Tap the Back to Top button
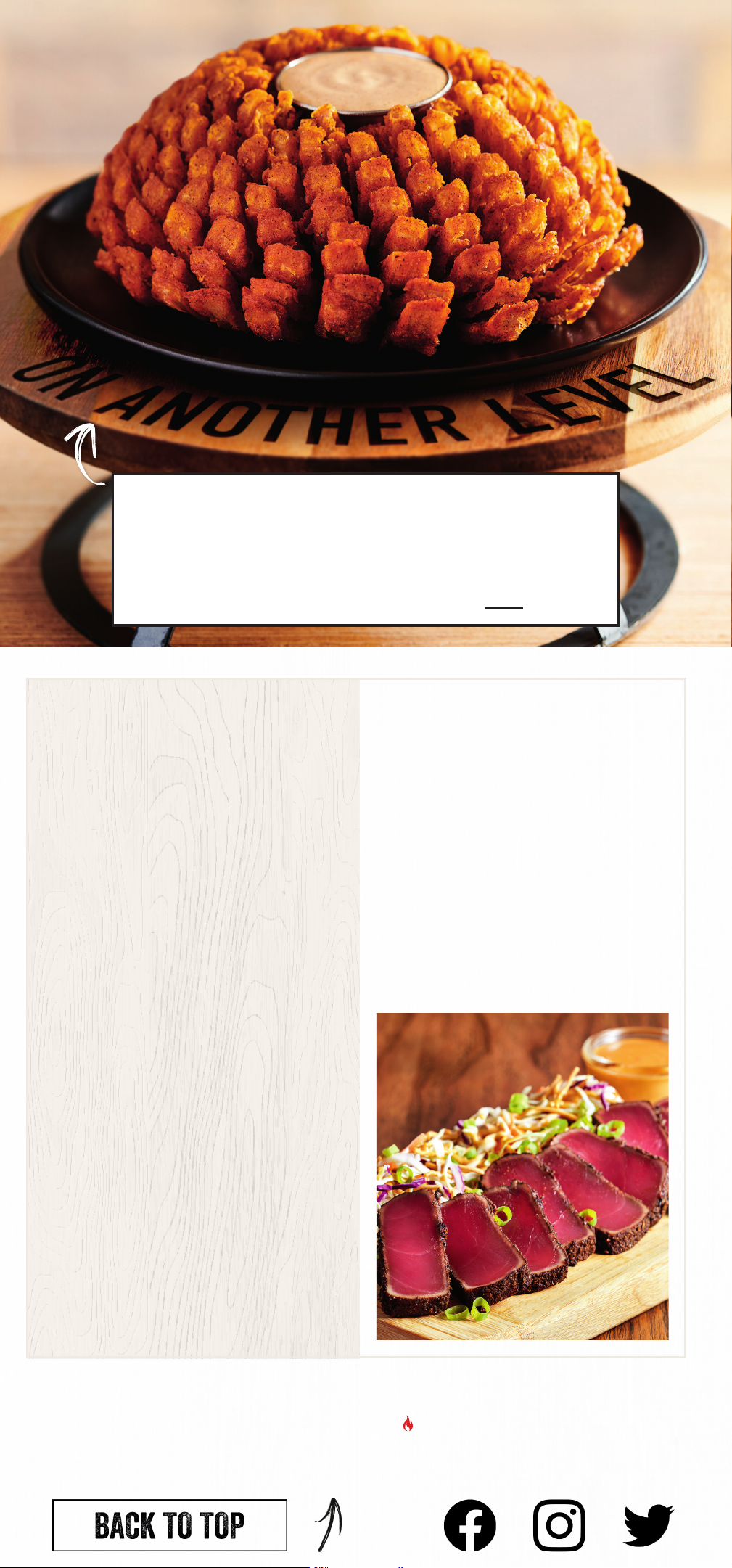The width and height of the screenshot is (732, 1568). click(170, 1524)
